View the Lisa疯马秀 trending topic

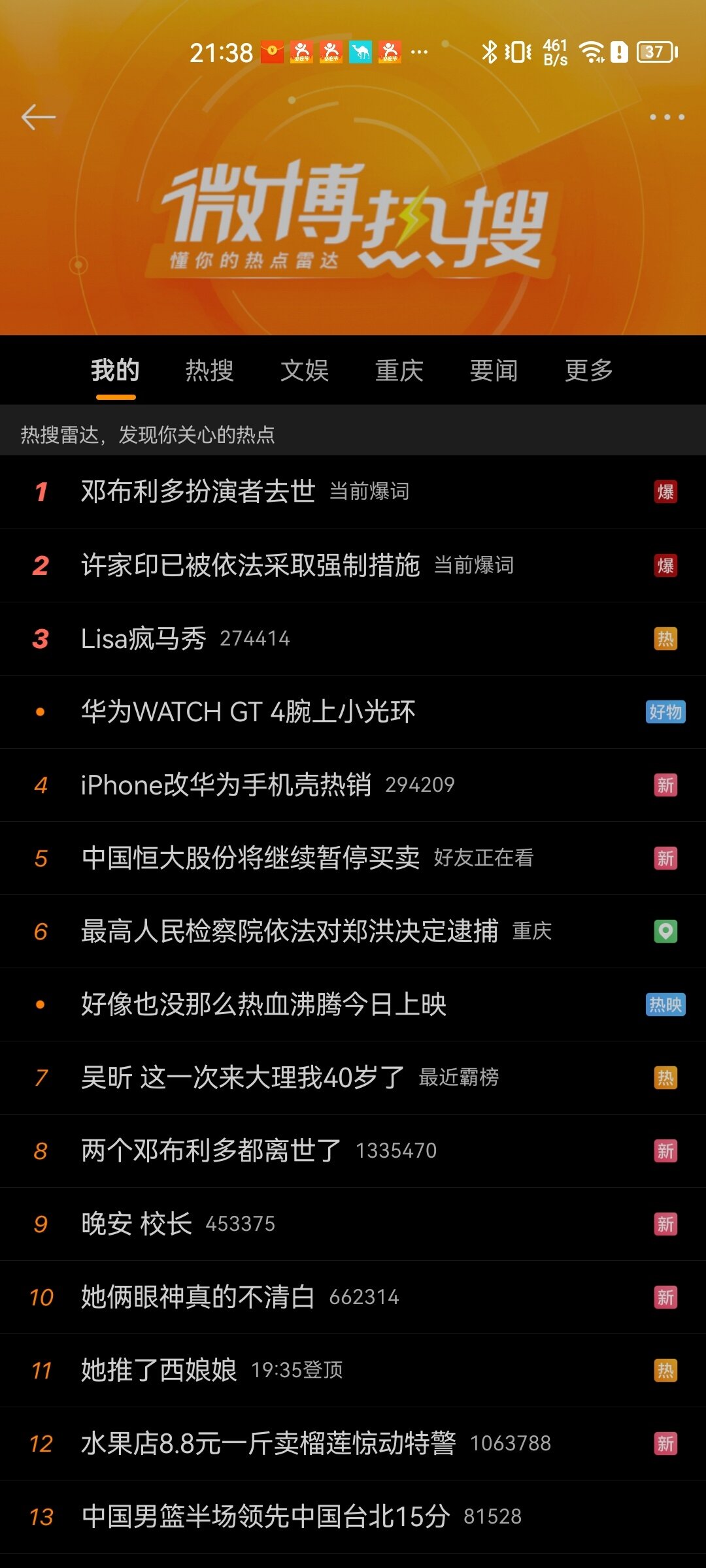(x=144, y=638)
